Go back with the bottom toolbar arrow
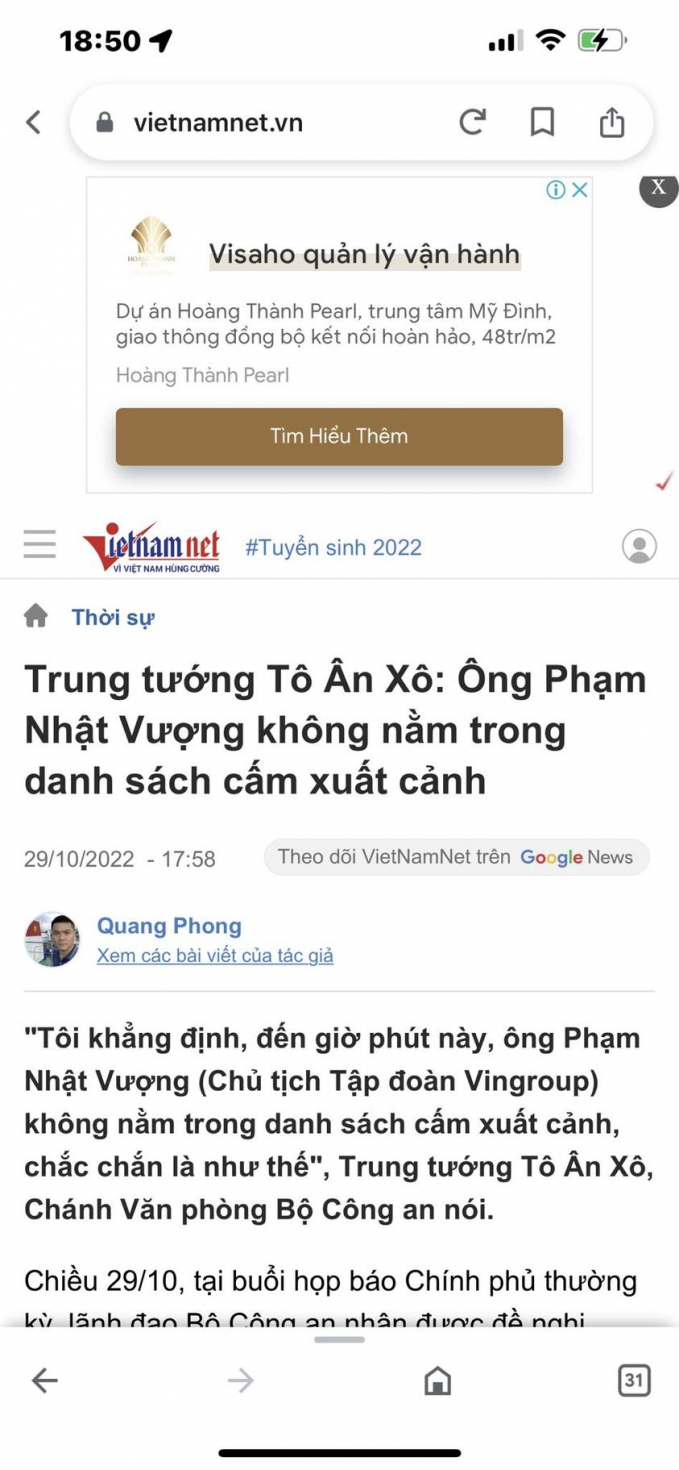Screen dimensions: 679x1470 (45, 1381)
